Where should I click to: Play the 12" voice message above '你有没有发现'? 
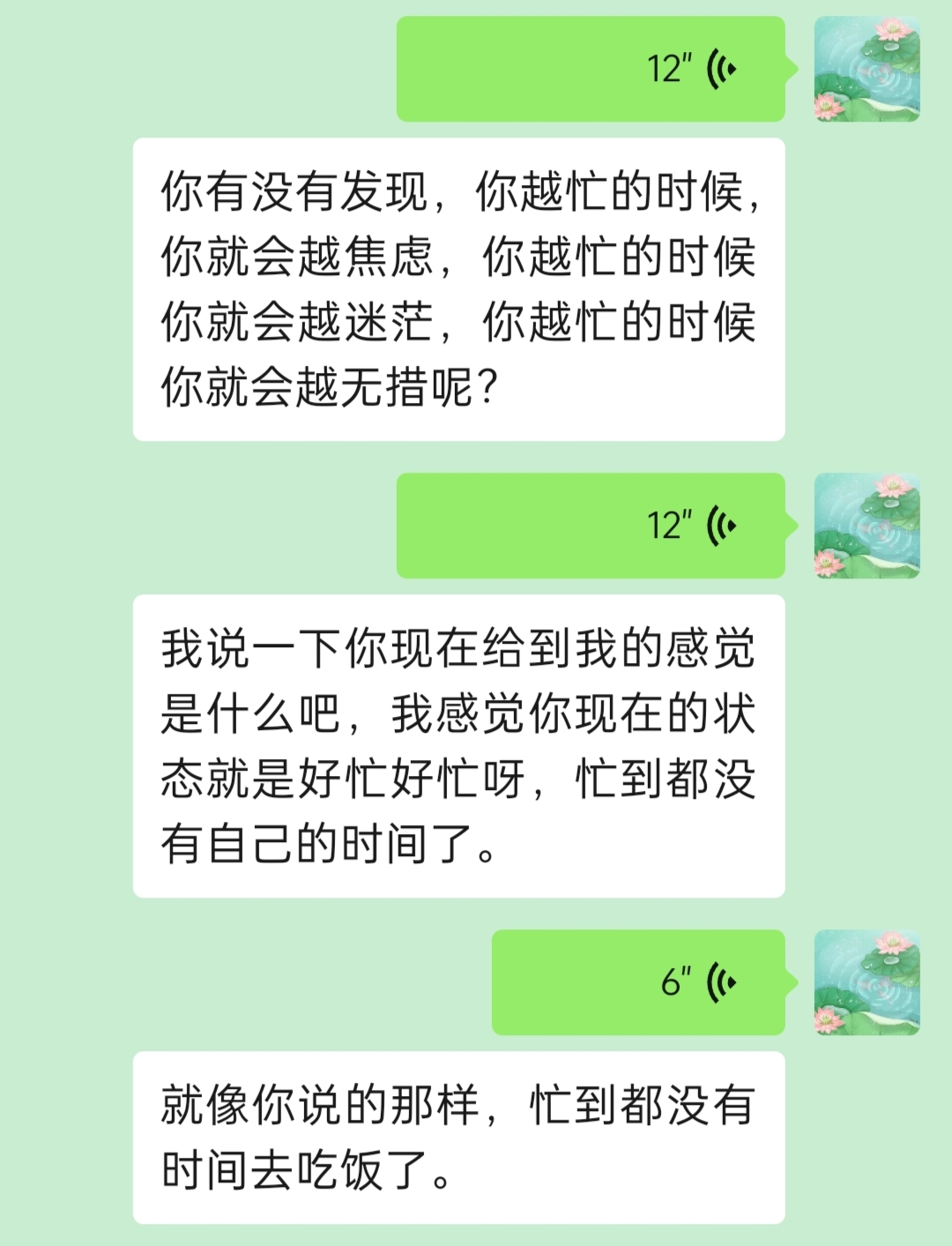click(x=590, y=69)
